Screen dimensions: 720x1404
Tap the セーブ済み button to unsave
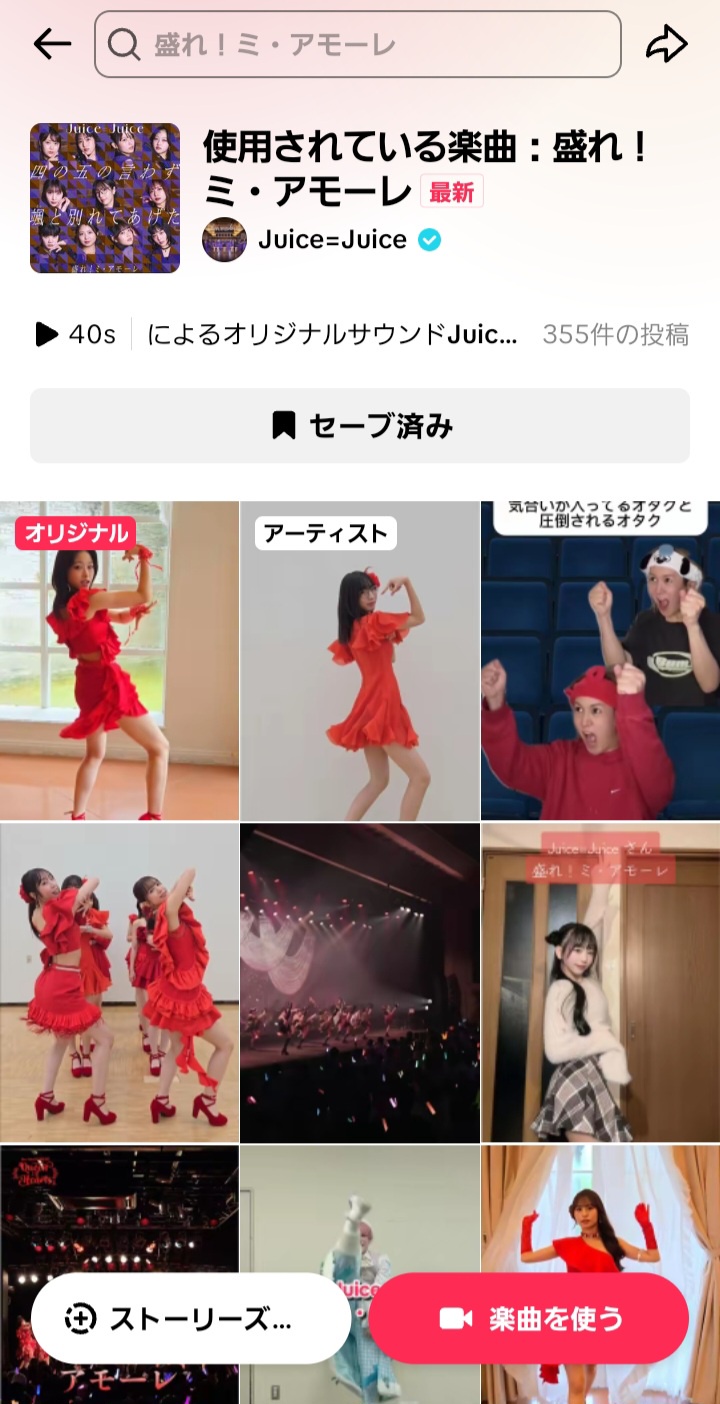359,426
